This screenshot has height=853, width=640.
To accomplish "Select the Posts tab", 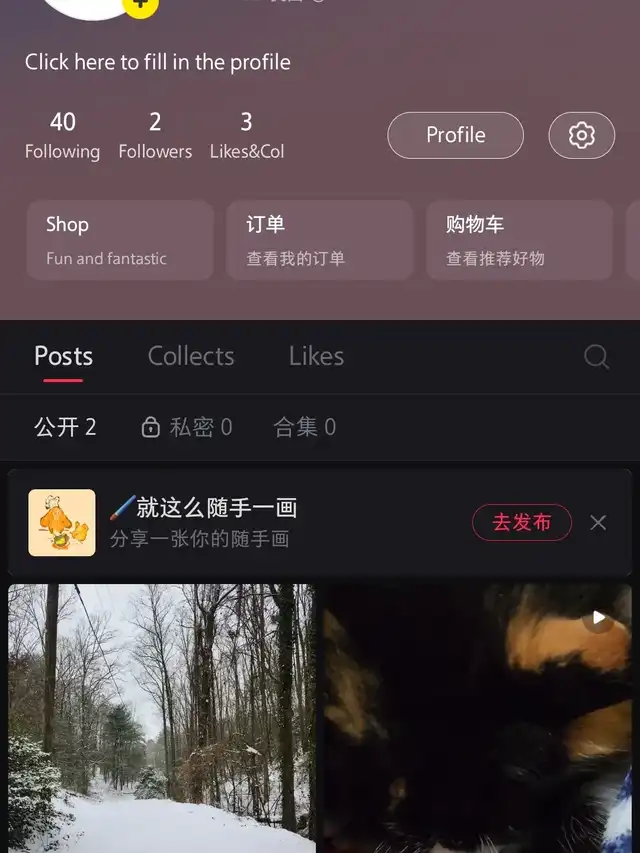I will pos(64,356).
